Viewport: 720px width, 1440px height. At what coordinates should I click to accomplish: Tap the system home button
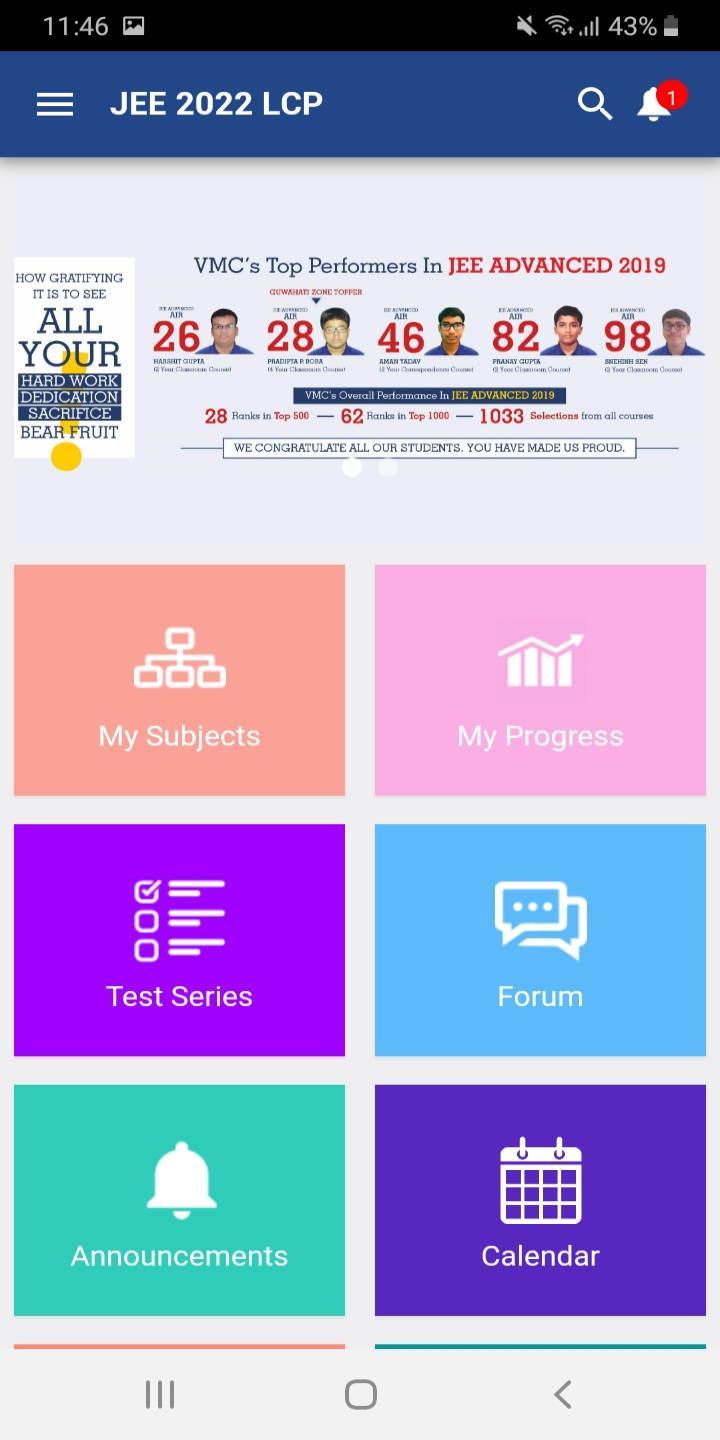click(360, 1394)
